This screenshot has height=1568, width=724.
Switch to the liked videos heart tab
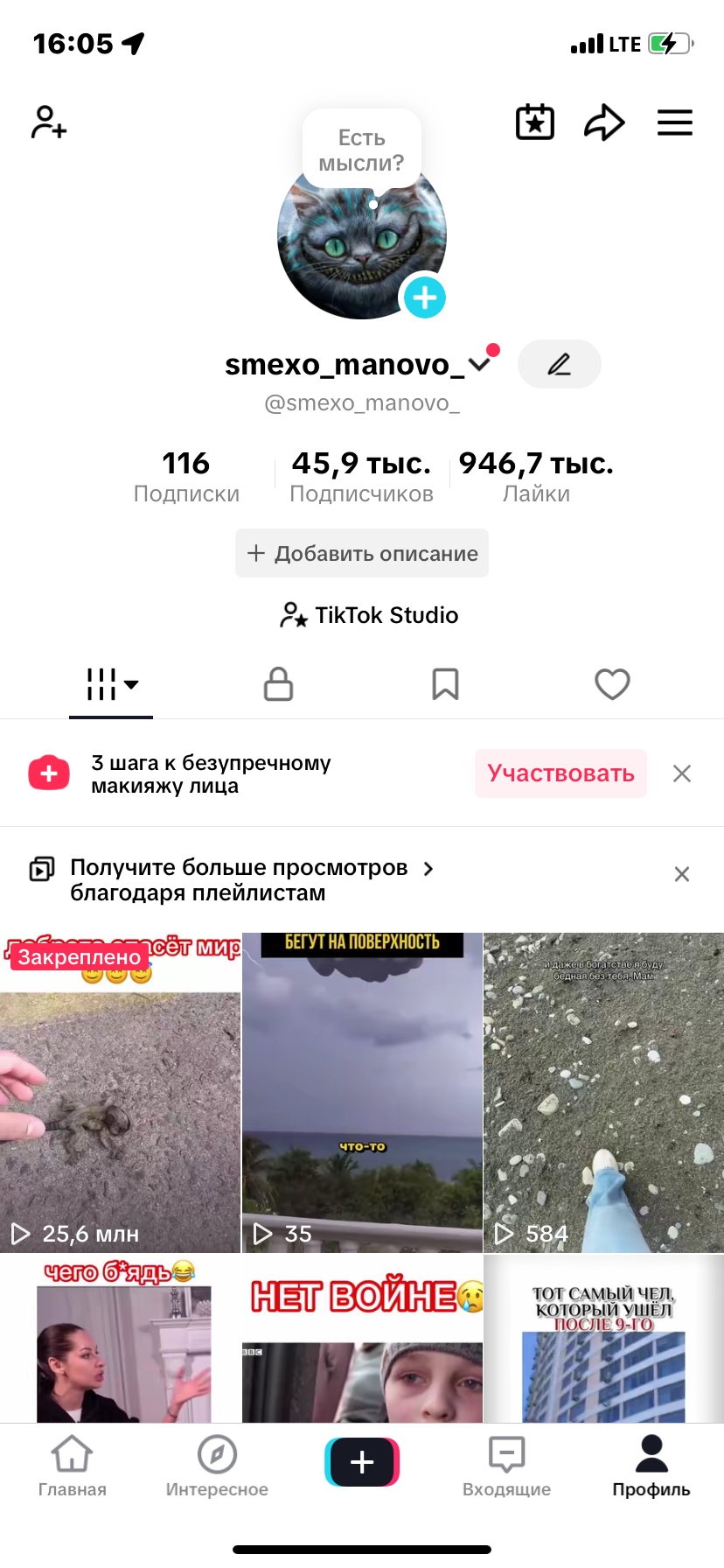(x=612, y=684)
